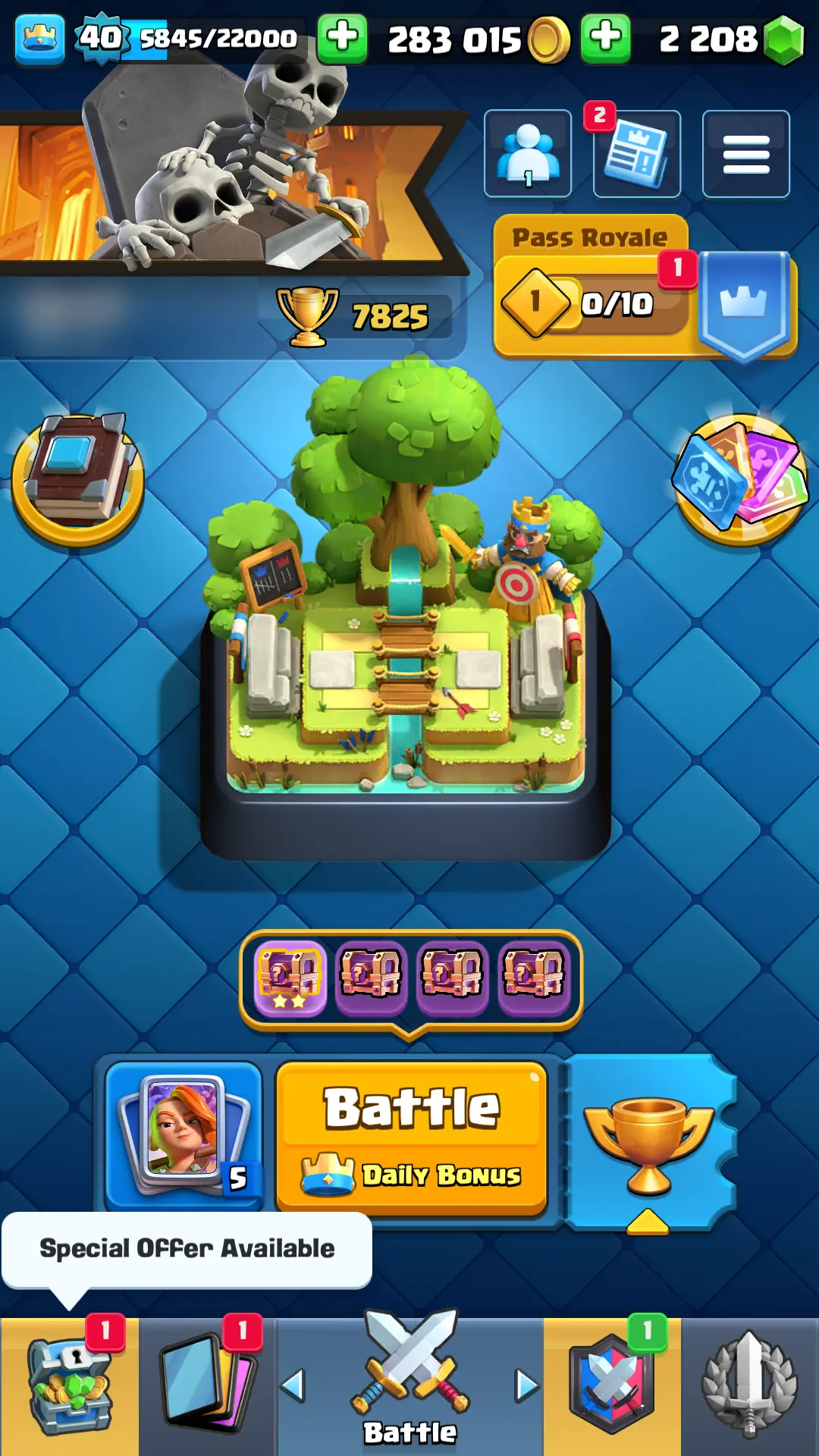Switch to the Events sword tab
This screenshot has height=1456, width=819.
click(x=749, y=1386)
